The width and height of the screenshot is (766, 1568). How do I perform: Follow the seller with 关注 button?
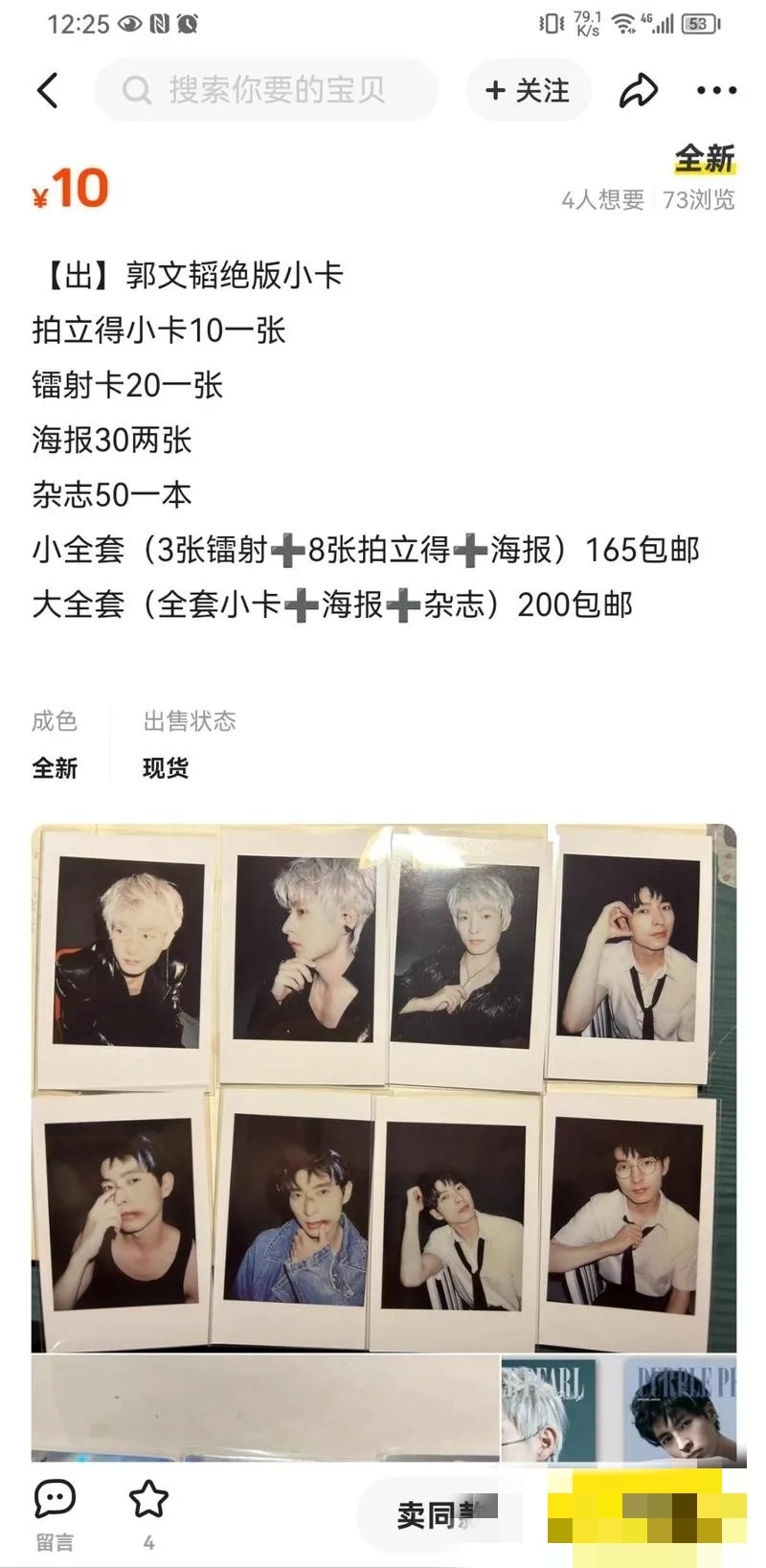528,91
